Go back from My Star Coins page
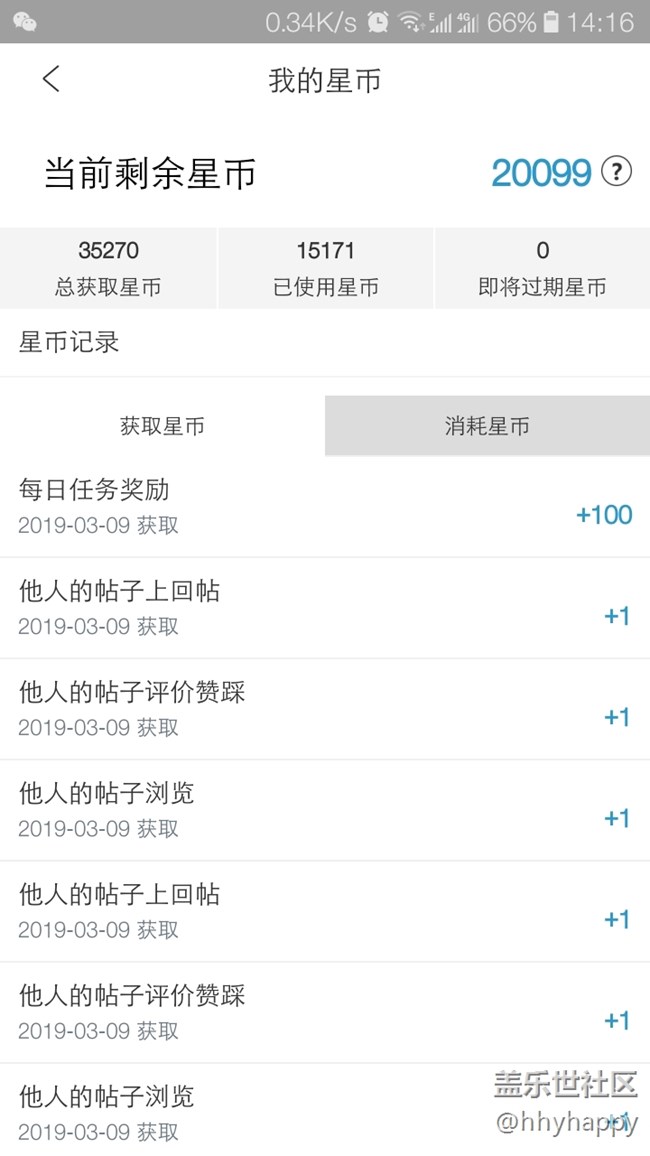 52,80
